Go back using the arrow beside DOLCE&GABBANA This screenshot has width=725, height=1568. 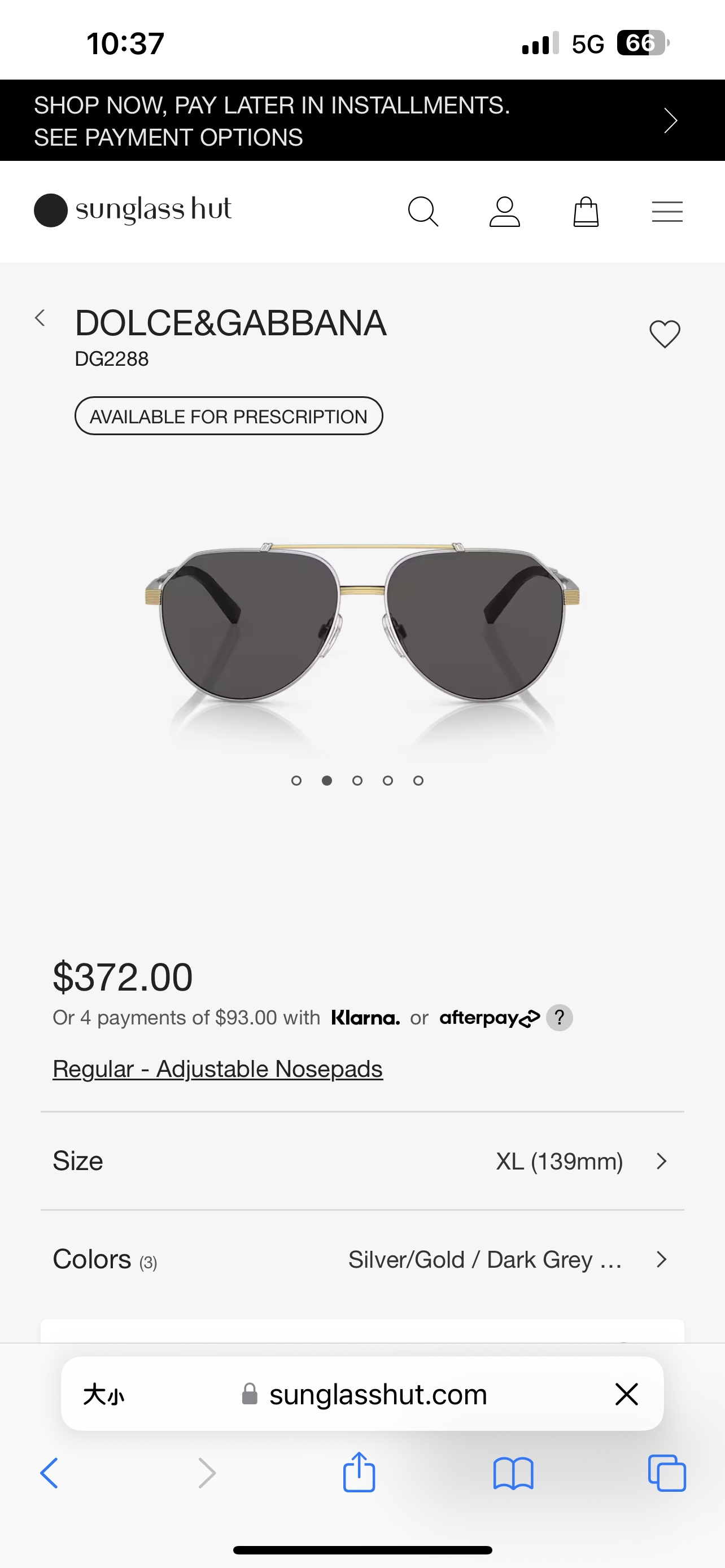[40, 318]
